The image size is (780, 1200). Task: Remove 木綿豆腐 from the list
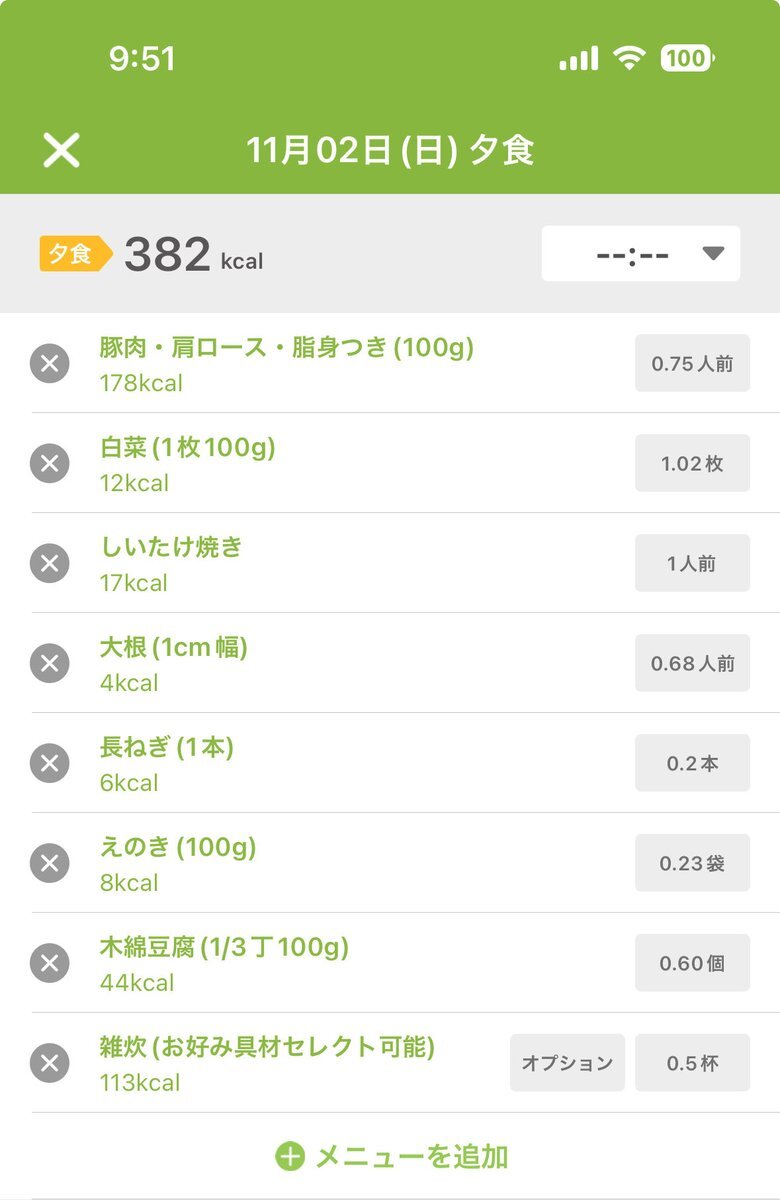pyautogui.click(x=49, y=963)
